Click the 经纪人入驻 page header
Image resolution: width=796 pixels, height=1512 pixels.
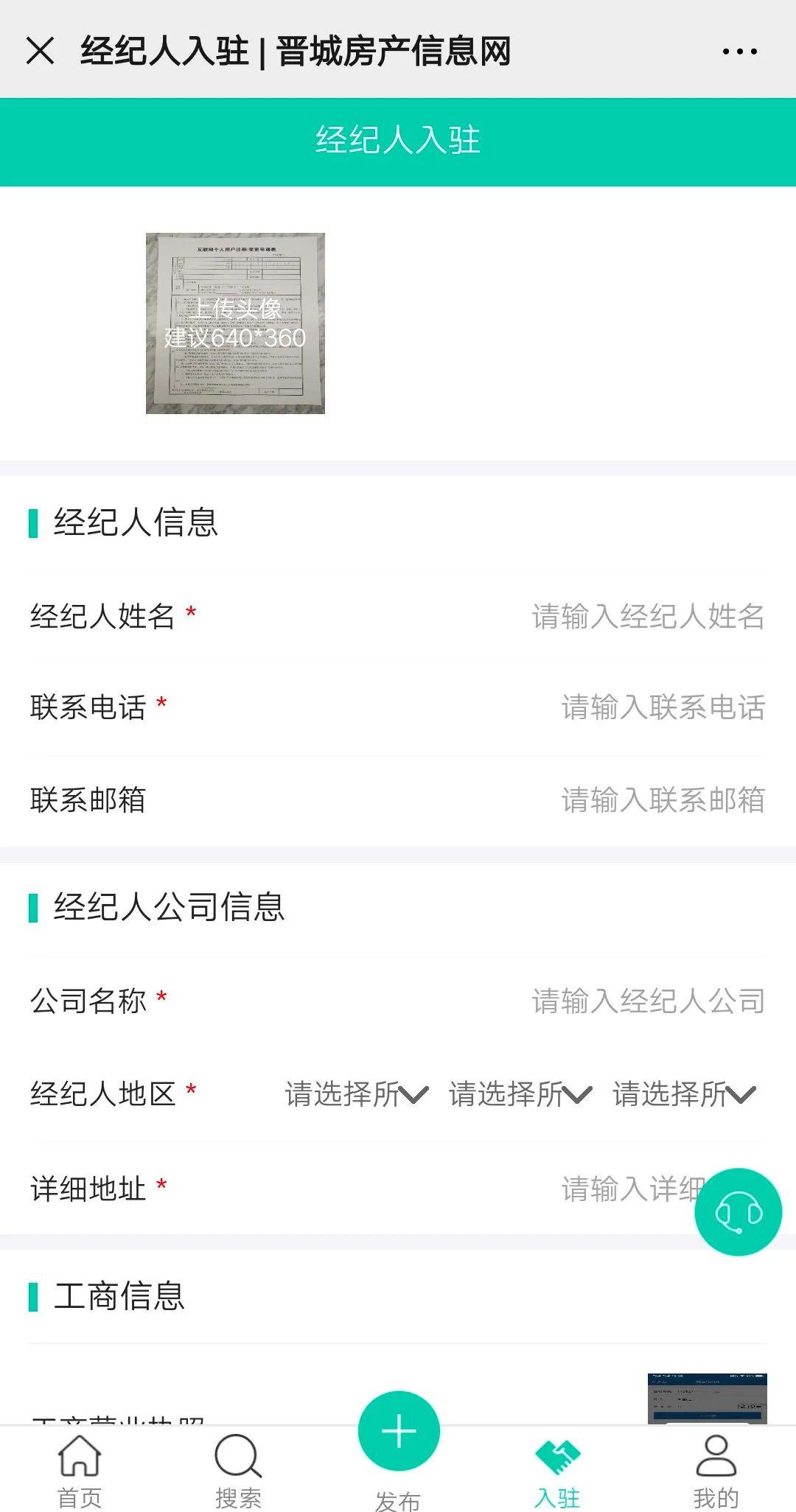(398, 140)
